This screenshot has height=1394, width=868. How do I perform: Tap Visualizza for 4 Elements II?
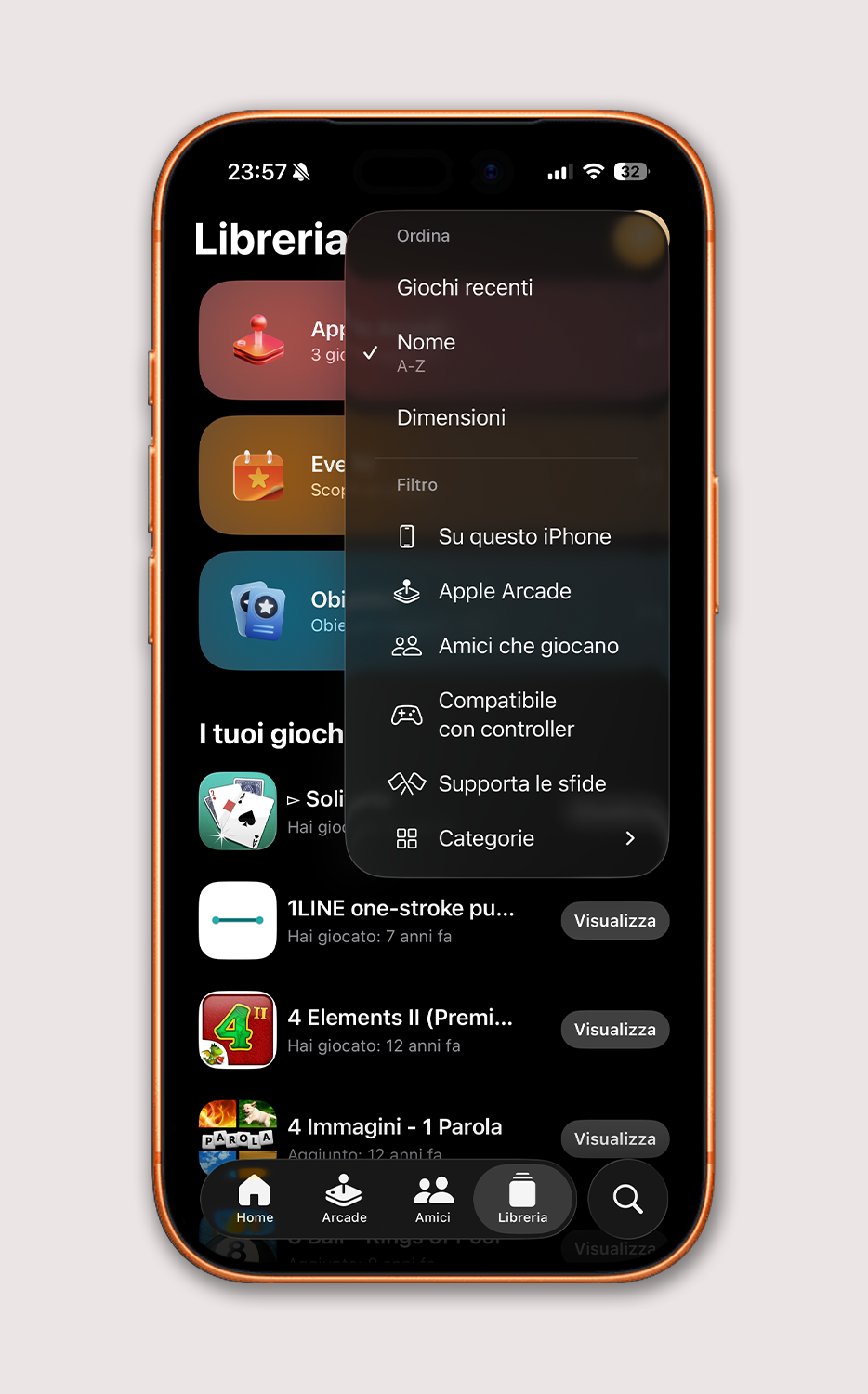click(614, 1030)
